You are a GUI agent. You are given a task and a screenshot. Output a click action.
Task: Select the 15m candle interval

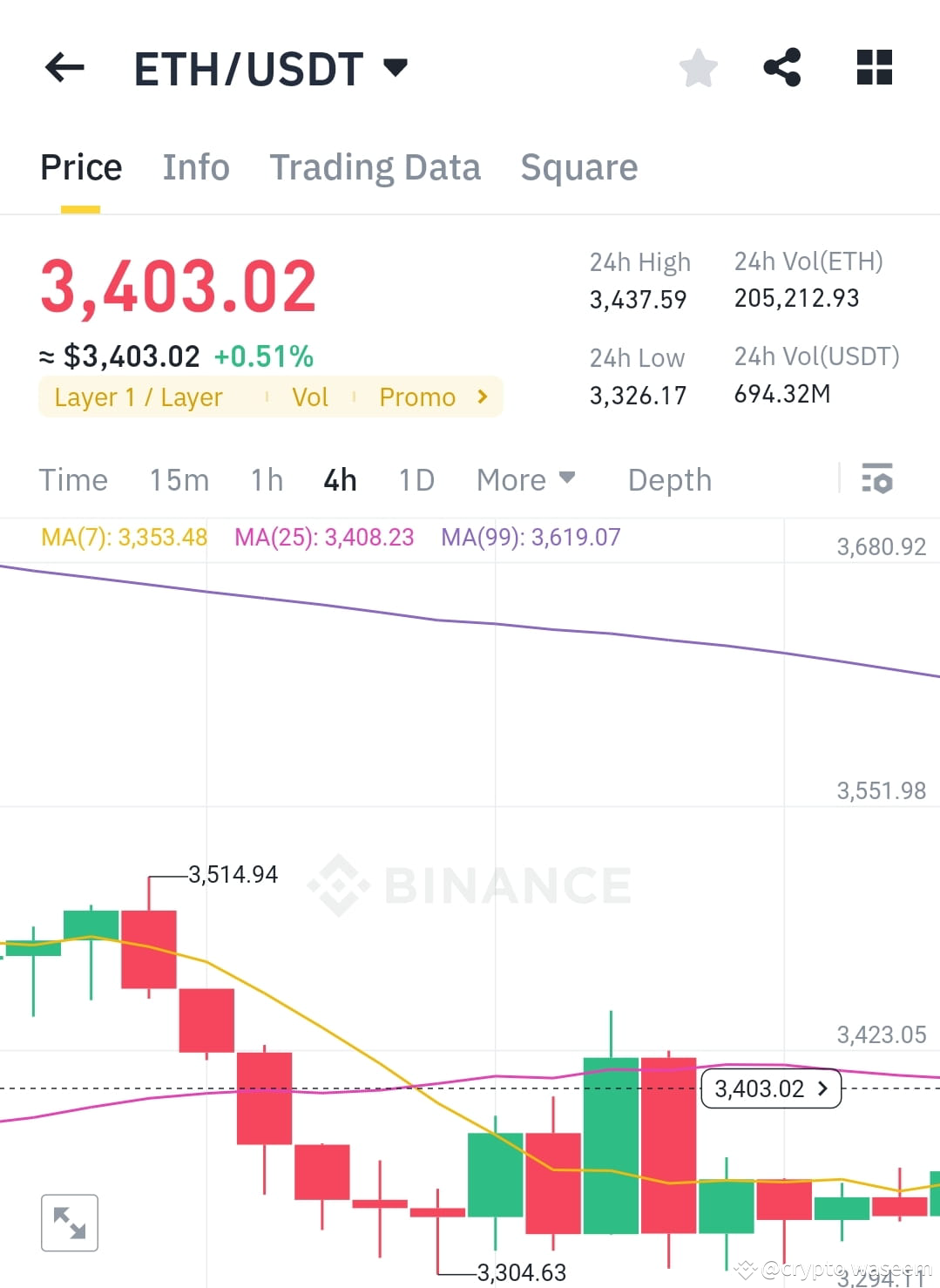click(178, 479)
